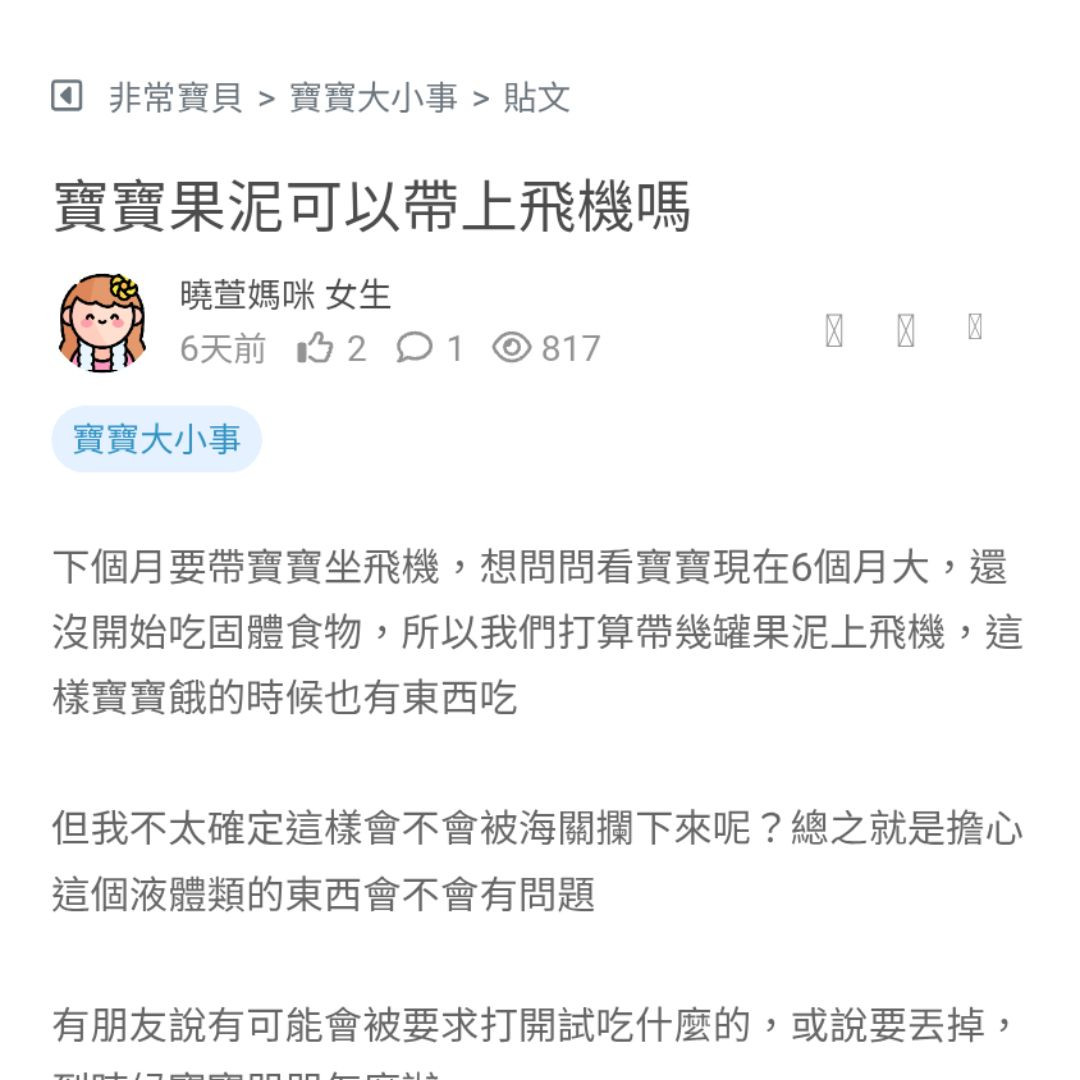This screenshot has height=1080, width=1080.
Task: Open 曉萱媽咪's avatar profile
Action: coord(102,322)
